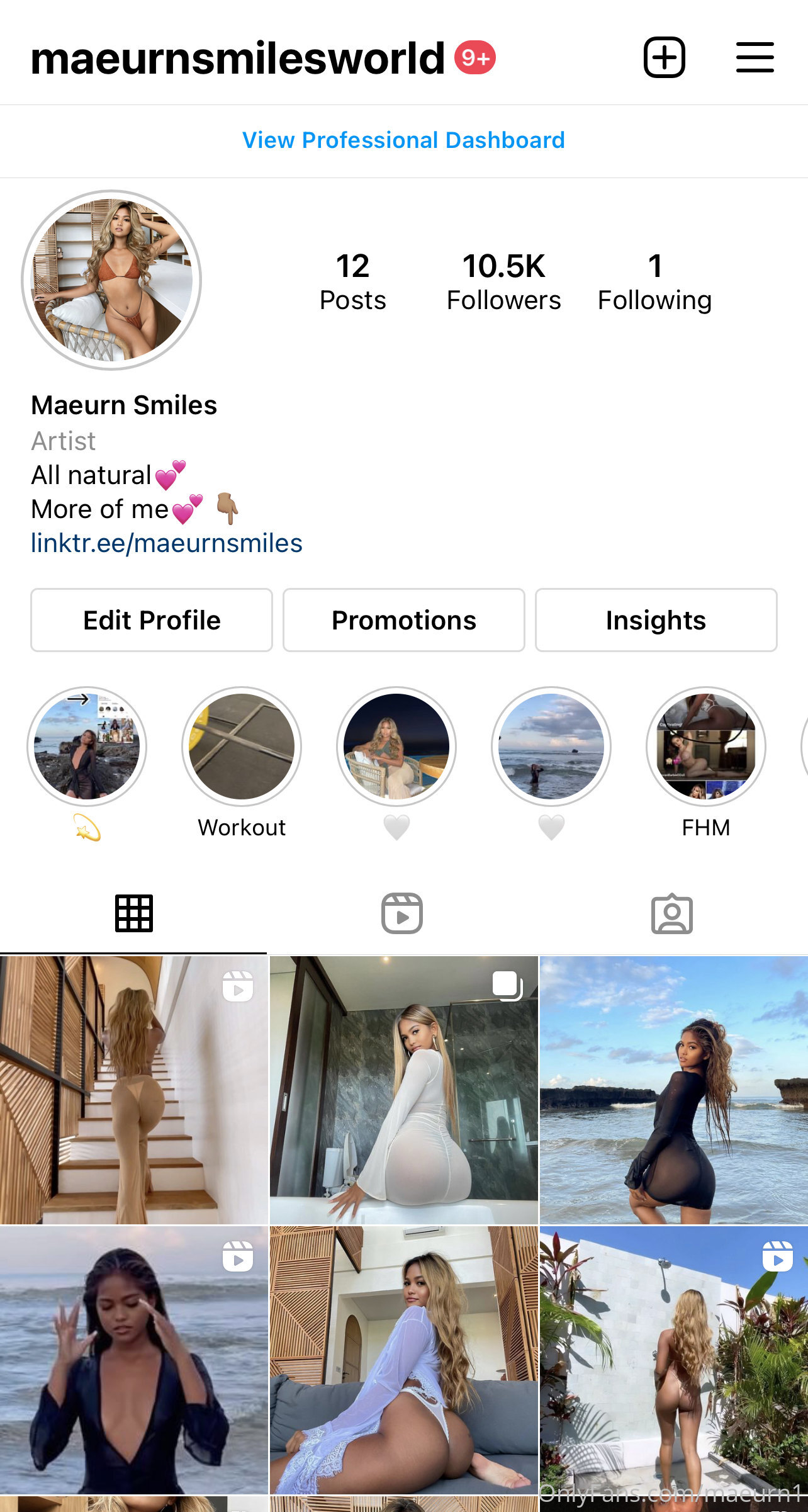This screenshot has width=808, height=1512.
Task: Tap the Edit Profile button
Action: 152,620
